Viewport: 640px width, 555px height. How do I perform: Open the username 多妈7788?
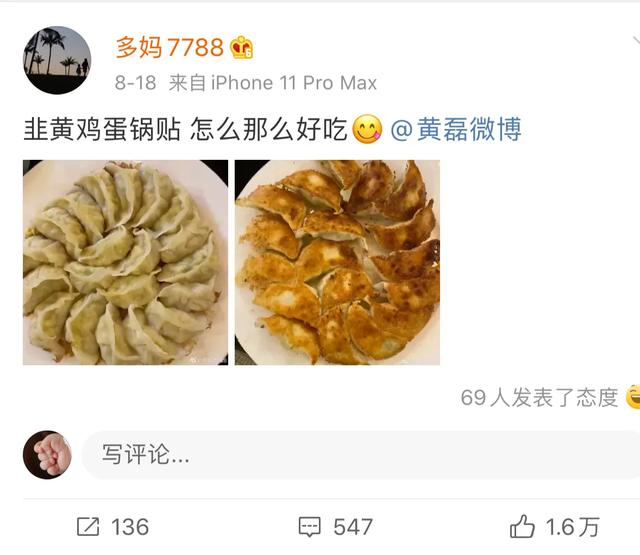tap(168, 47)
